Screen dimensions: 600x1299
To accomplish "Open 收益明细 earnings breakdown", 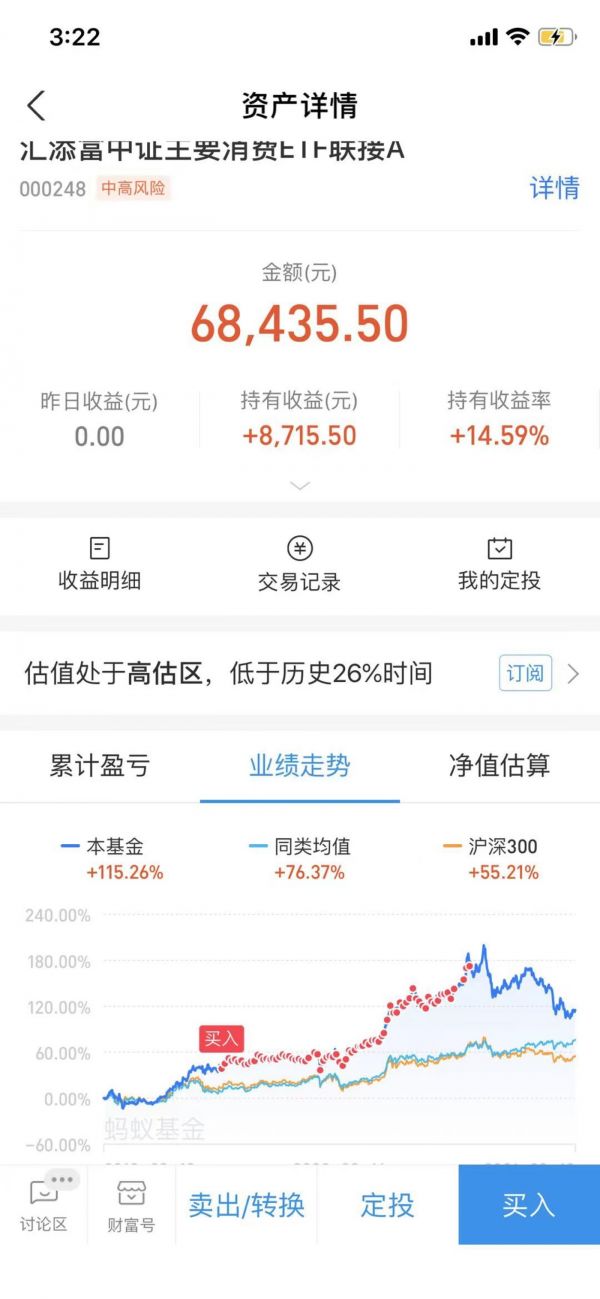I will click(99, 564).
